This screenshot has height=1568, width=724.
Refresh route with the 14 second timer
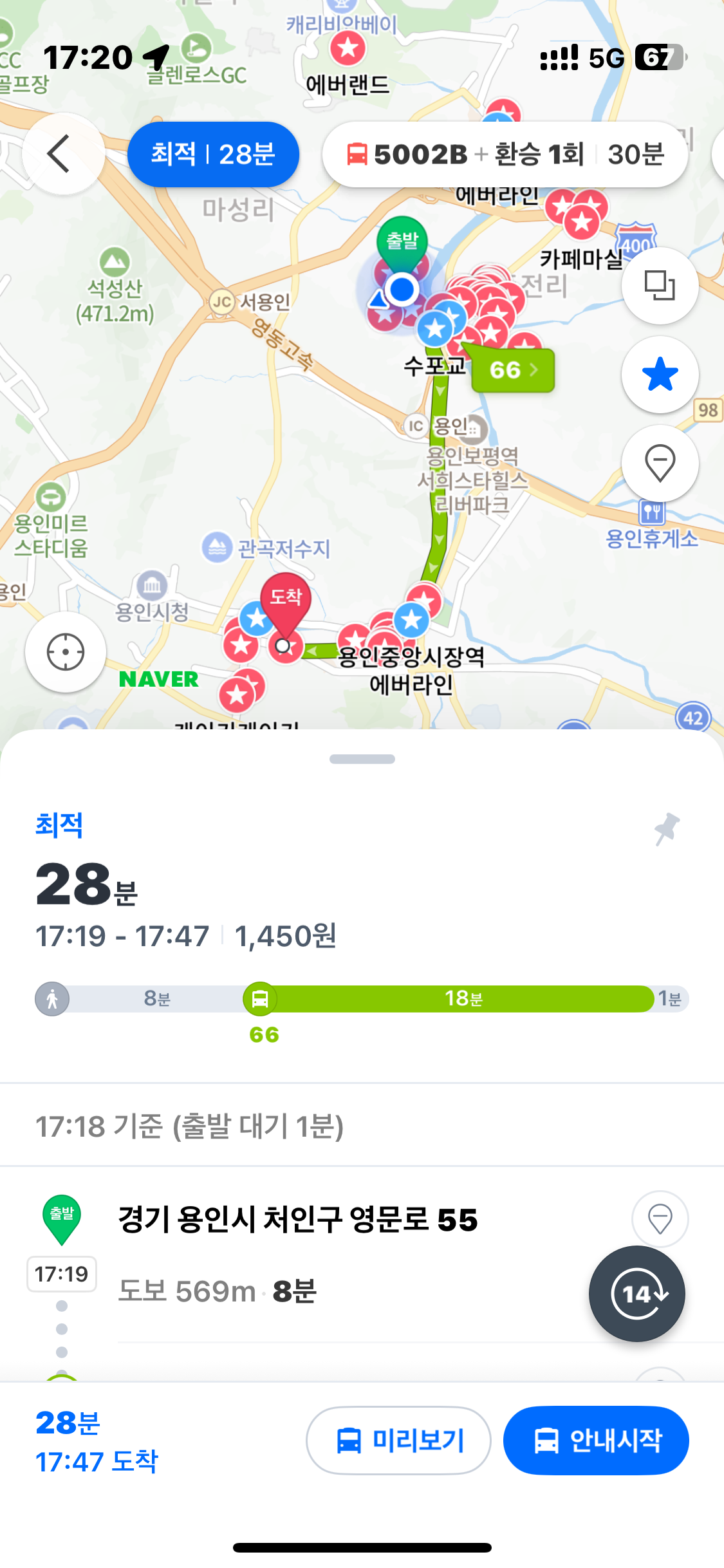point(636,1294)
